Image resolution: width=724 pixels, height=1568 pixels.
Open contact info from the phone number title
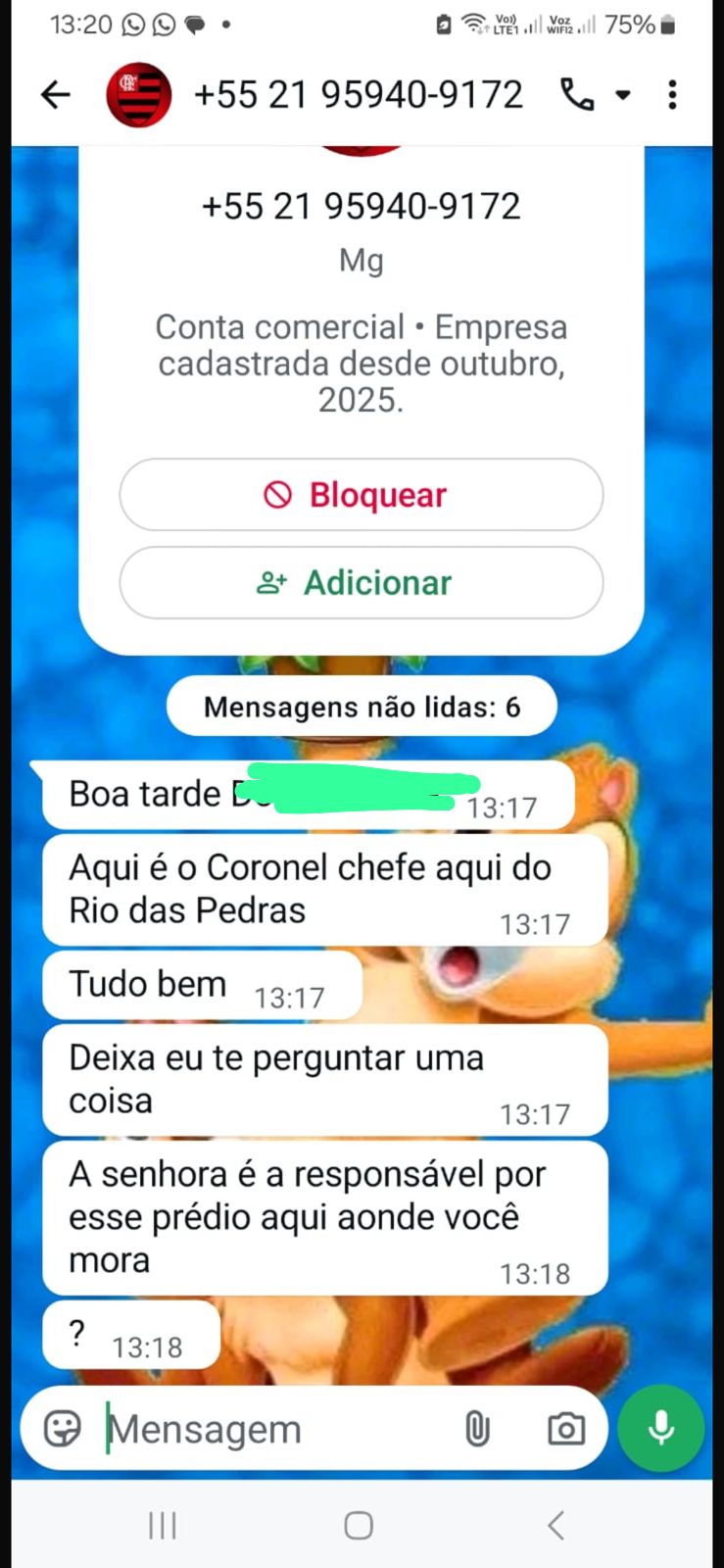pyautogui.click(x=359, y=95)
